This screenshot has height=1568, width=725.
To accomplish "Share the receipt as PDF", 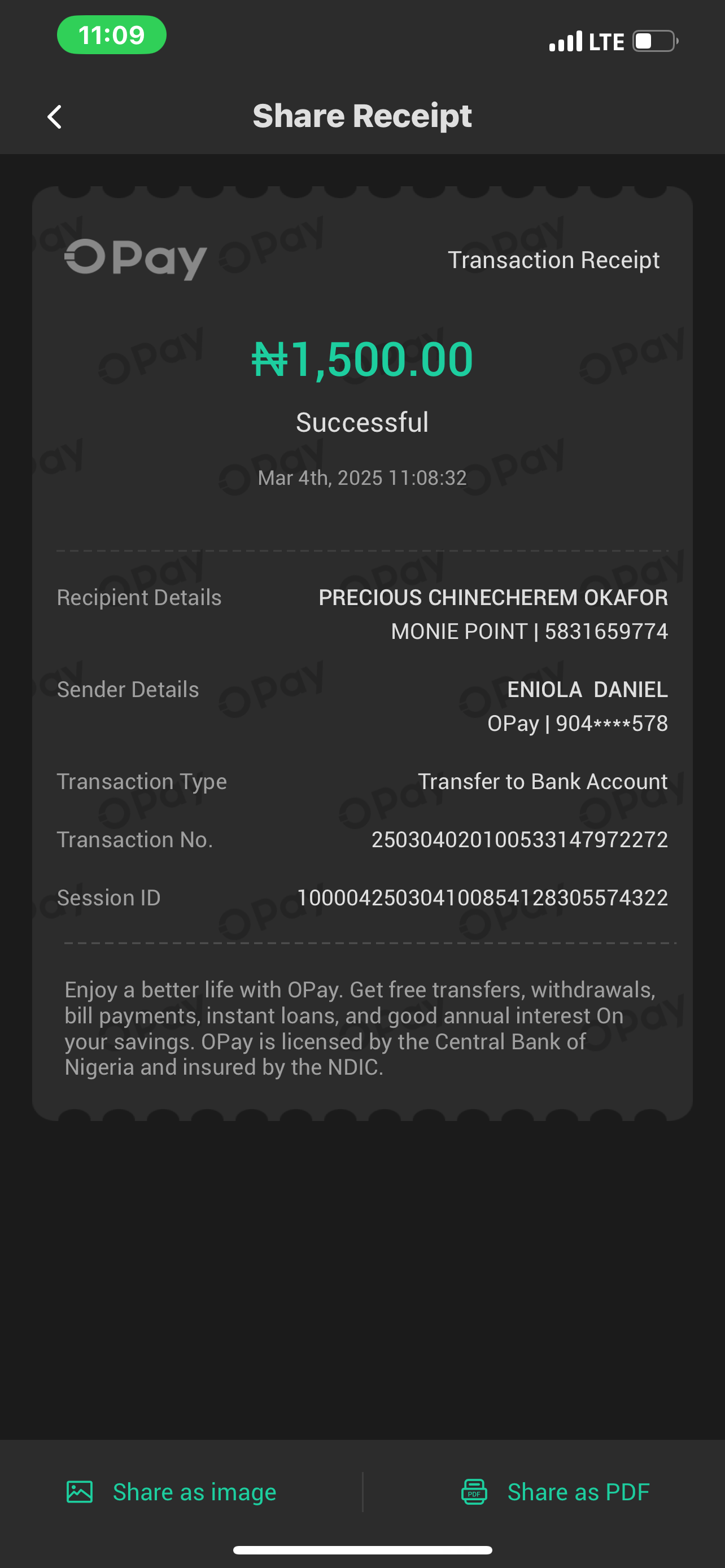I will click(555, 1492).
